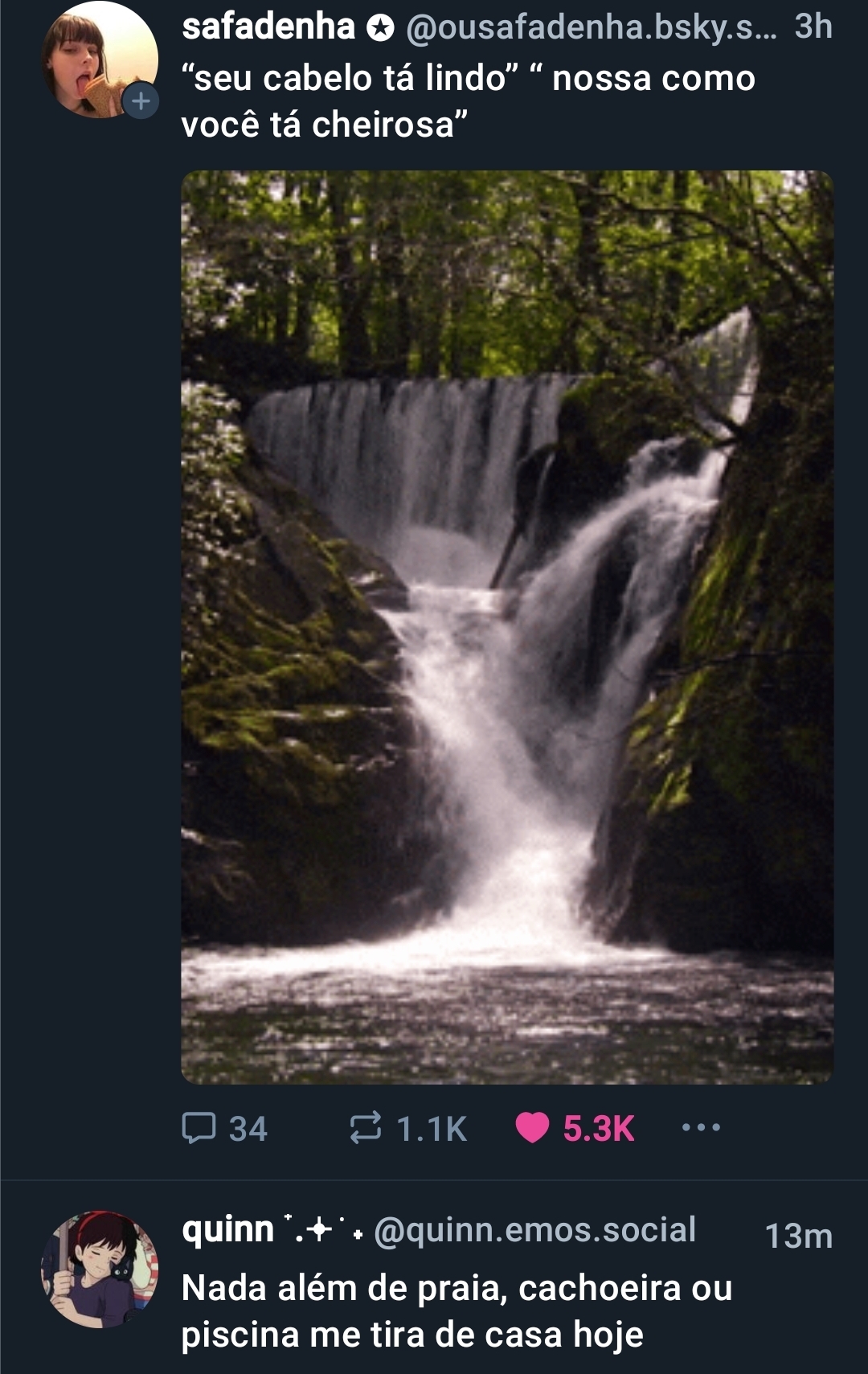Open the @quinn.emos.social handle
This screenshot has width=868, height=1374.
point(534,1230)
